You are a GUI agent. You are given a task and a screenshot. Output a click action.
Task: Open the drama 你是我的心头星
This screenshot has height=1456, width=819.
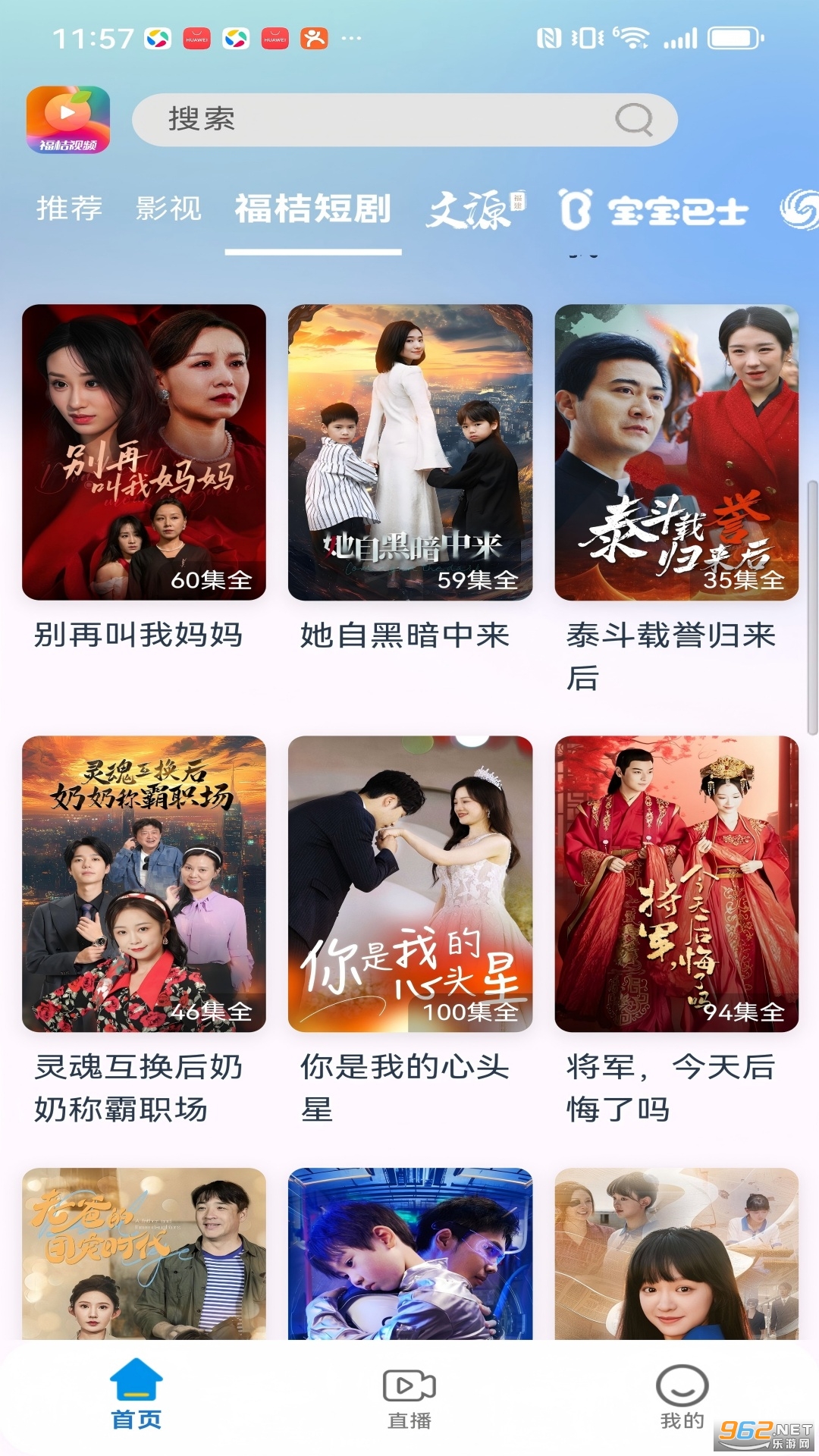pos(410,883)
